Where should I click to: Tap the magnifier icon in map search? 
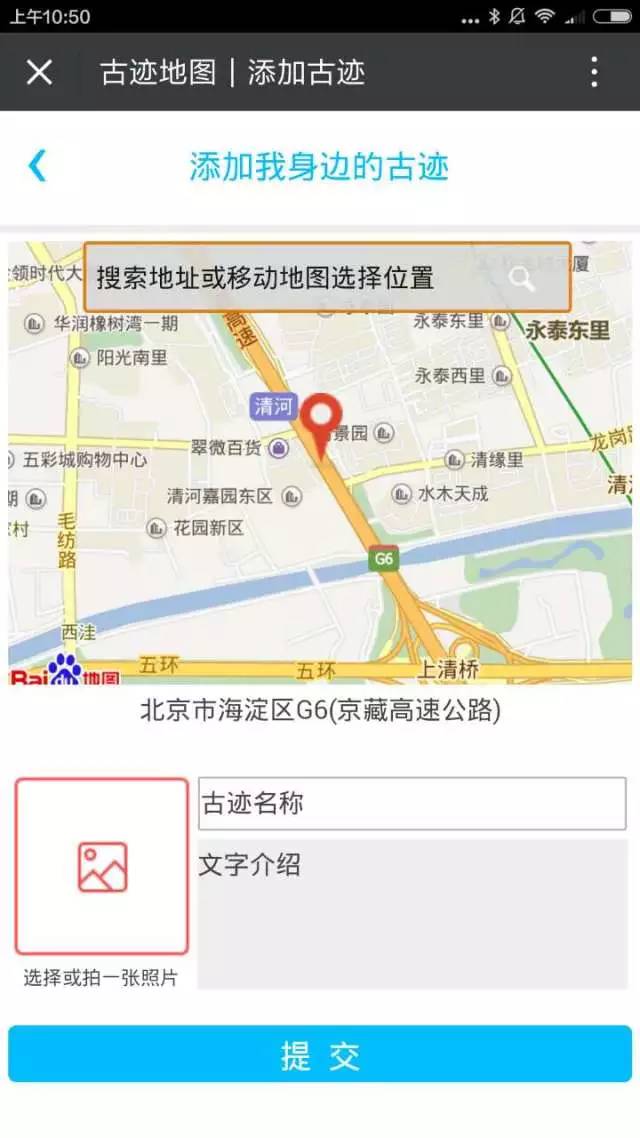521,278
